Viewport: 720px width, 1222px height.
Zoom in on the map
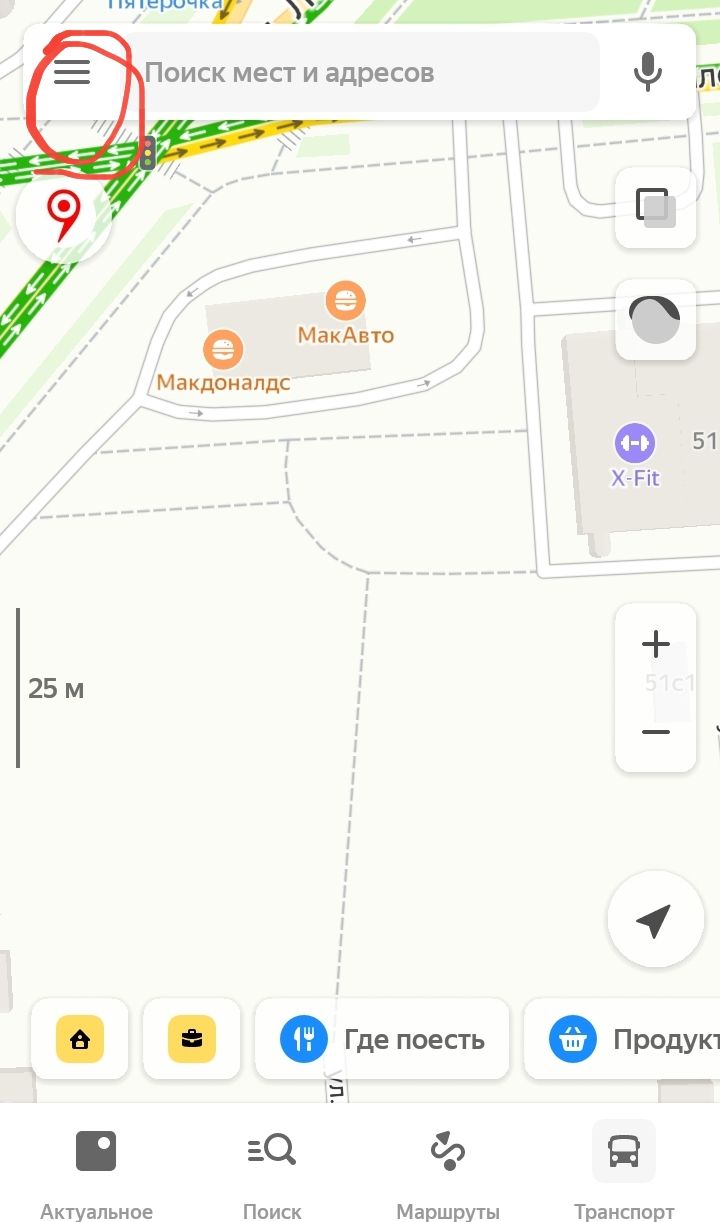point(656,645)
